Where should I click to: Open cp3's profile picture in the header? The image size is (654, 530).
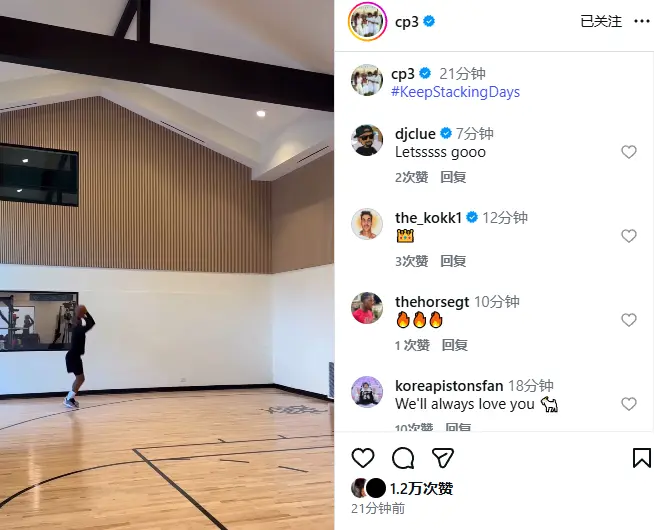[367, 21]
